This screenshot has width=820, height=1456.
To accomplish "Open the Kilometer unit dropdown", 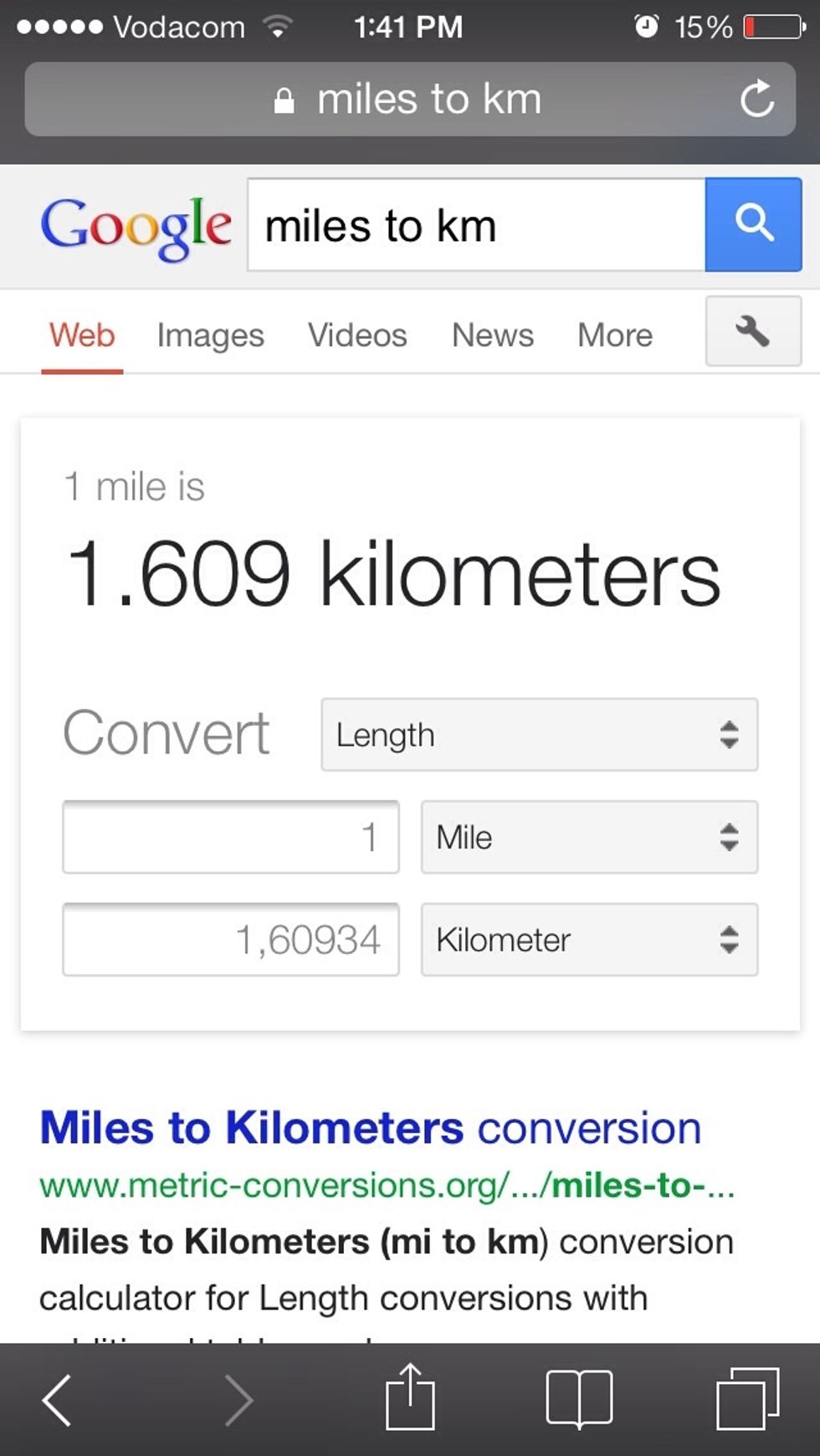I will click(589, 939).
